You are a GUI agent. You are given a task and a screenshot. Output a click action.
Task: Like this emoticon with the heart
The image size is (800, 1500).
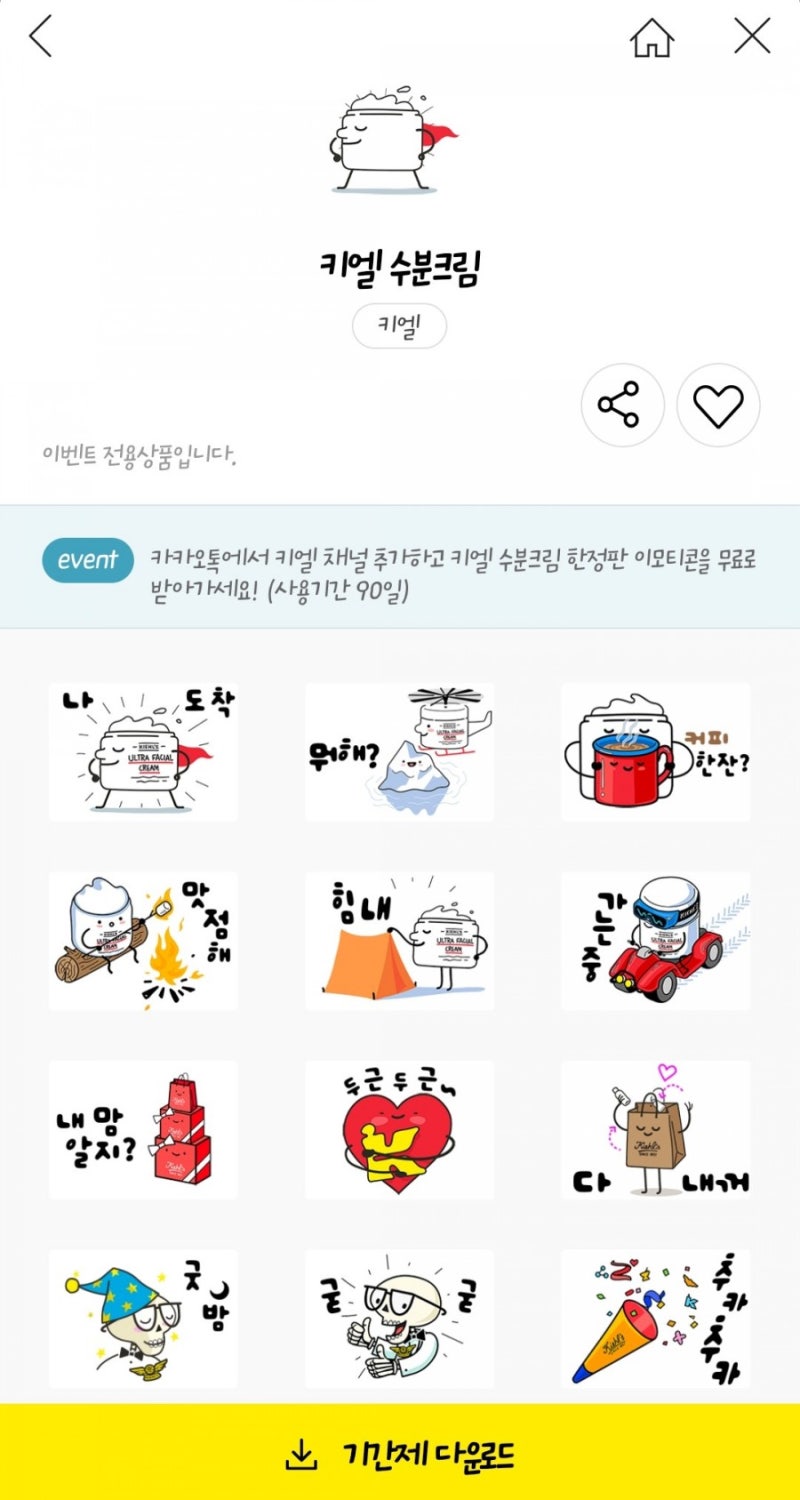click(x=718, y=405)
